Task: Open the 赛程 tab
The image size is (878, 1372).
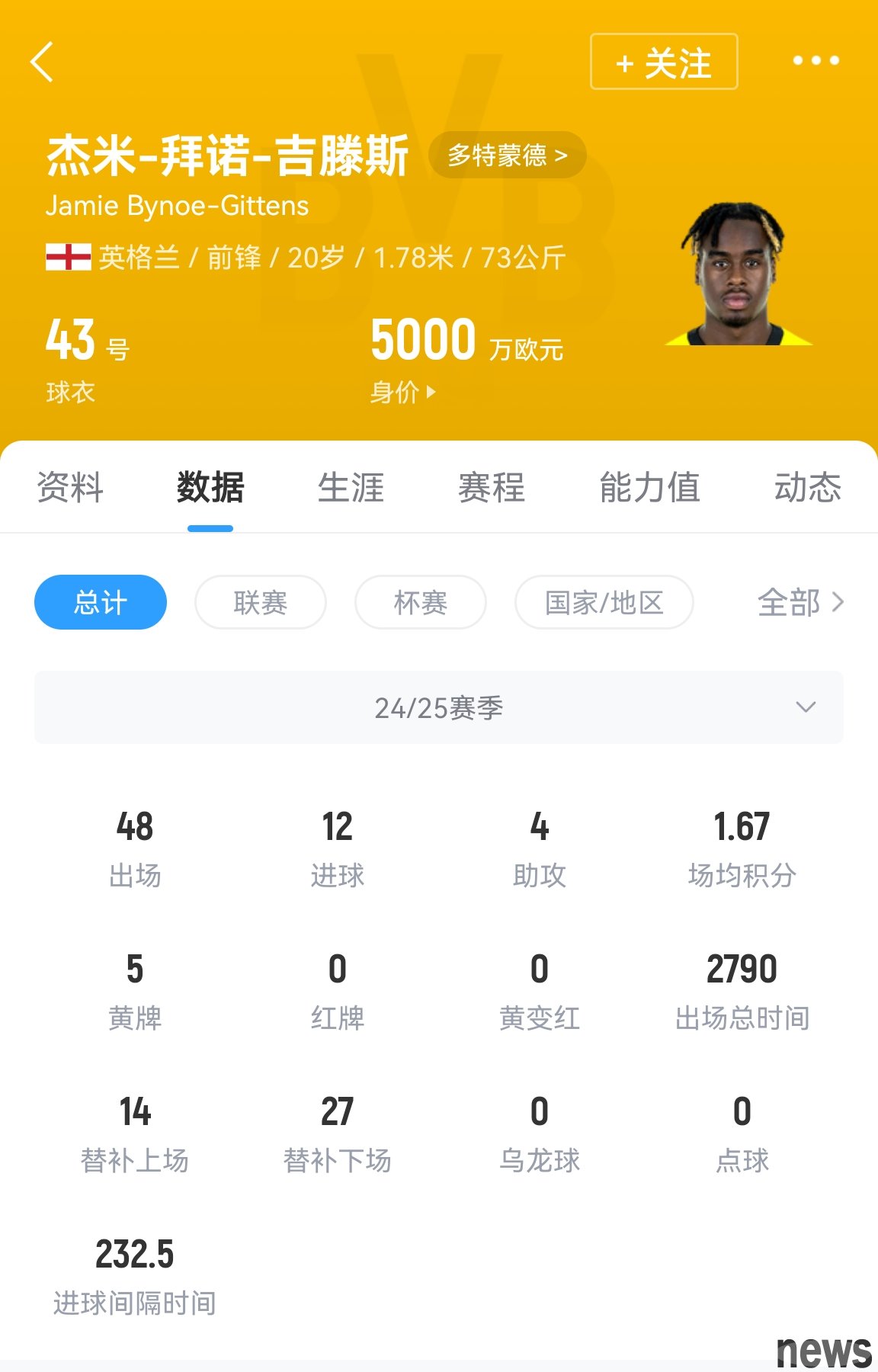Action: 492,488
